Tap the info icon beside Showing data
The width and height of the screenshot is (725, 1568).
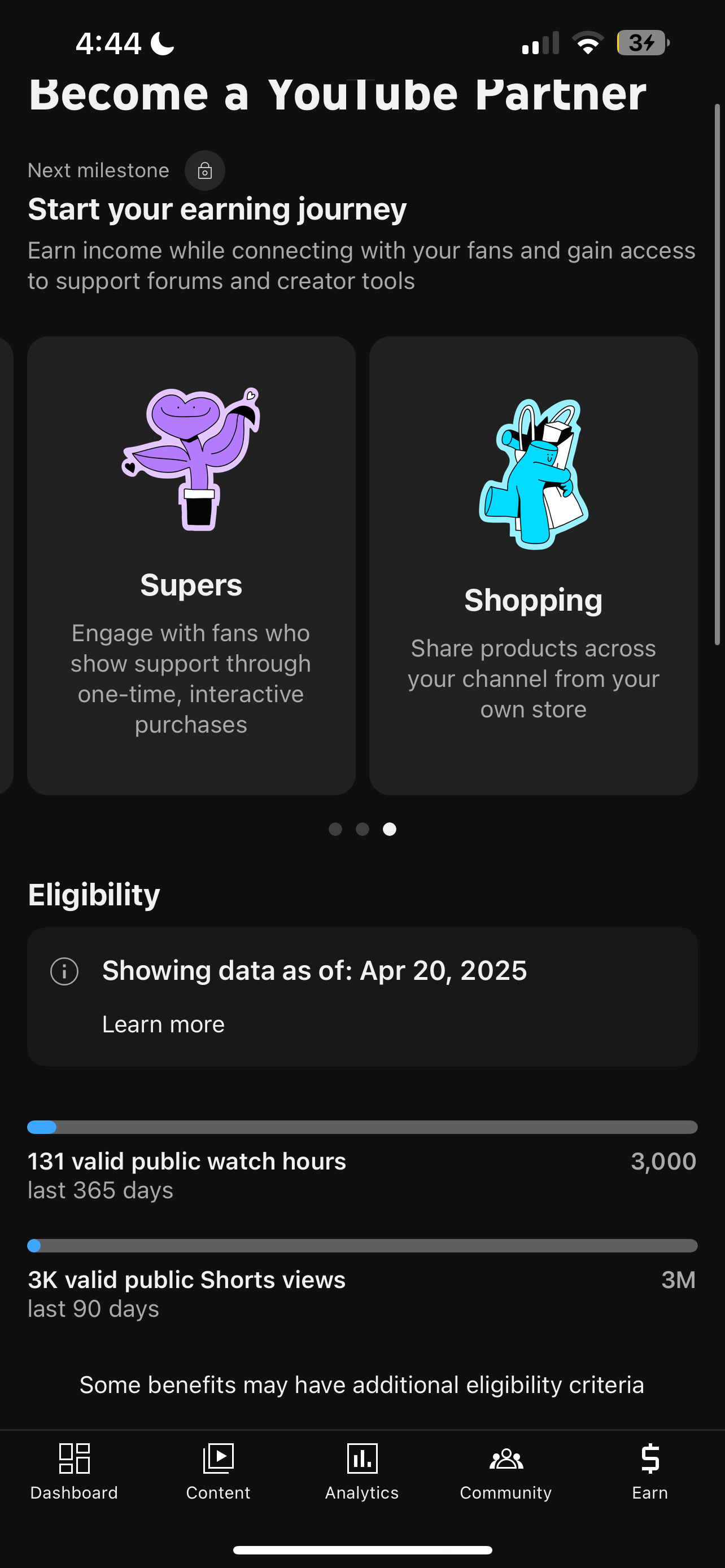coord(64,971)
